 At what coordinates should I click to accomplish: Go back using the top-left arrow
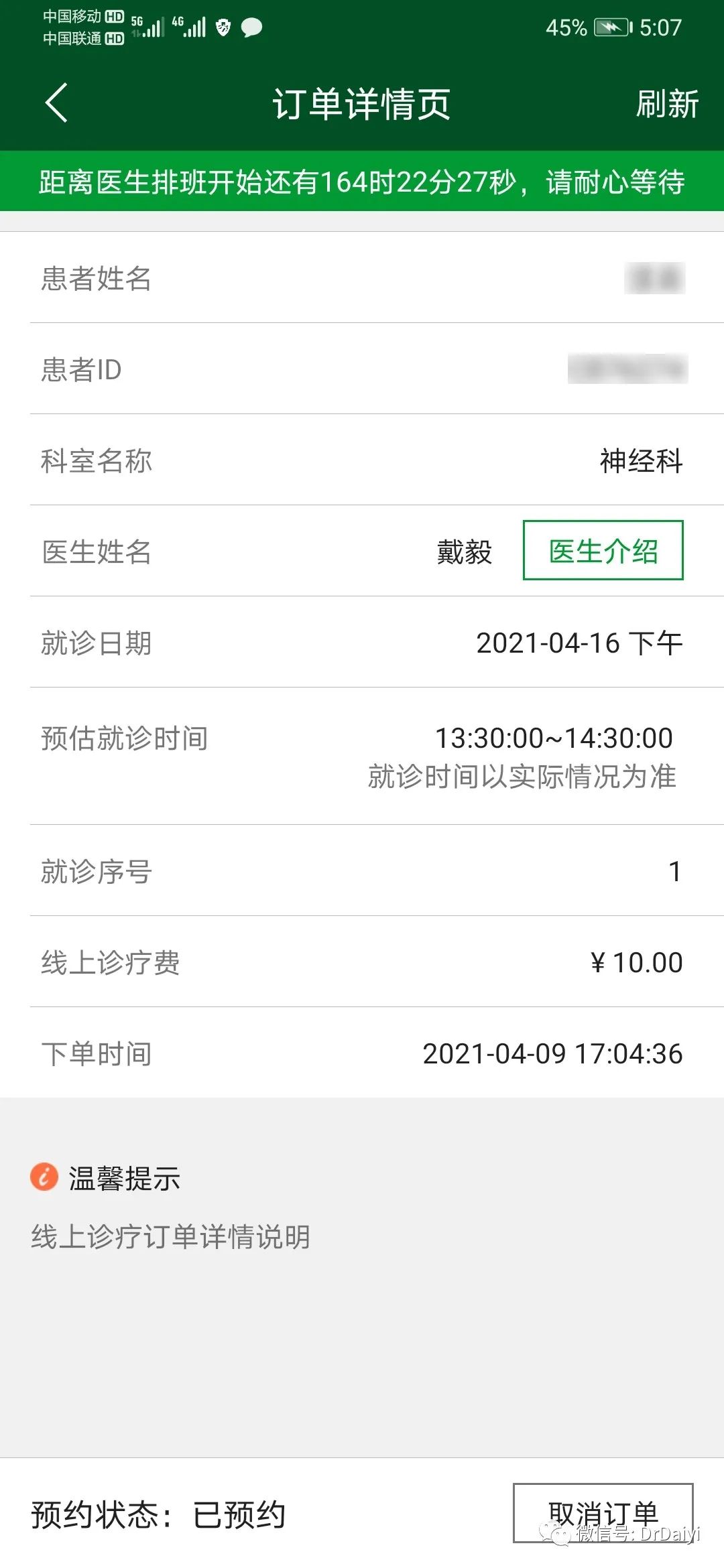pos(56,103)
